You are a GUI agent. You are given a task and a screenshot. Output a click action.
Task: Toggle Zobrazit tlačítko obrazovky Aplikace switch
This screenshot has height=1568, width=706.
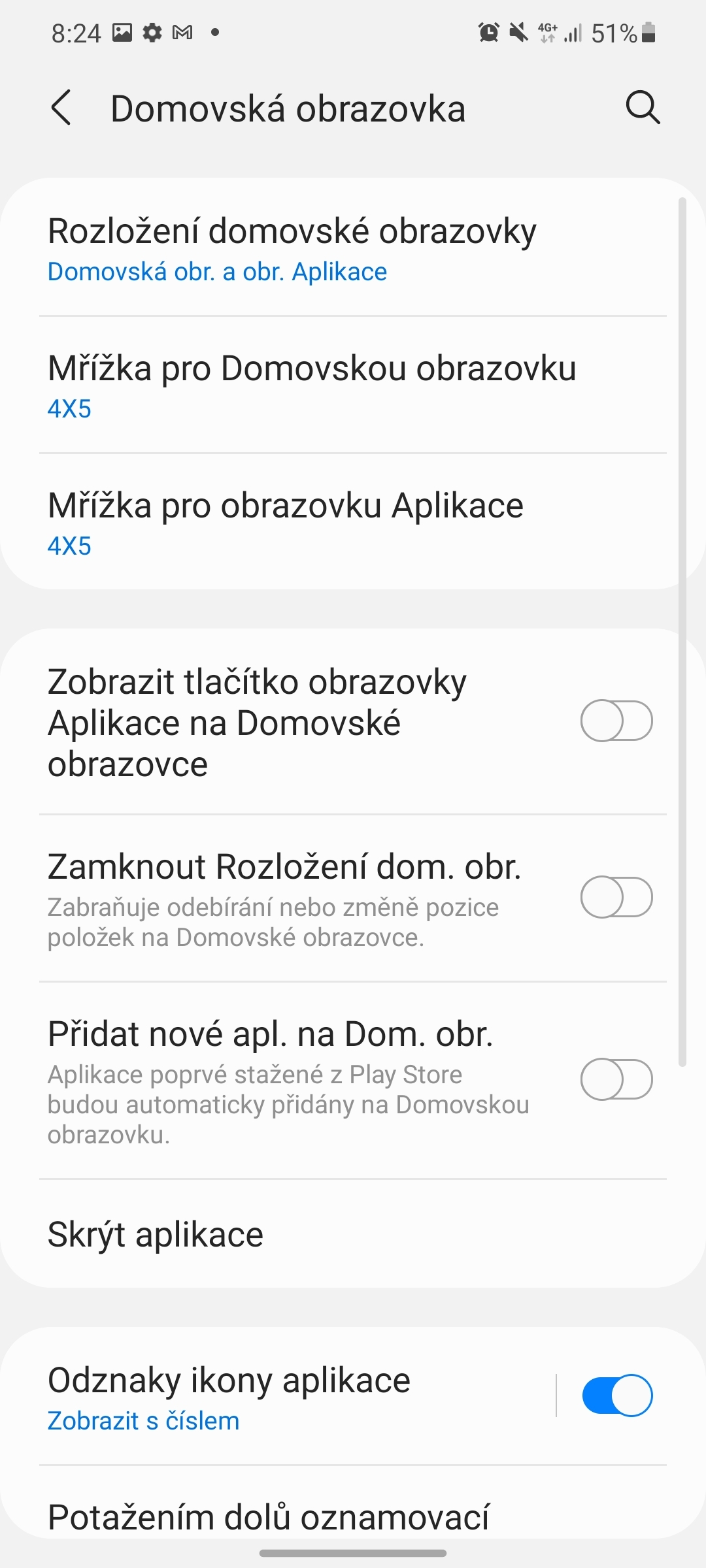point(616,721)
